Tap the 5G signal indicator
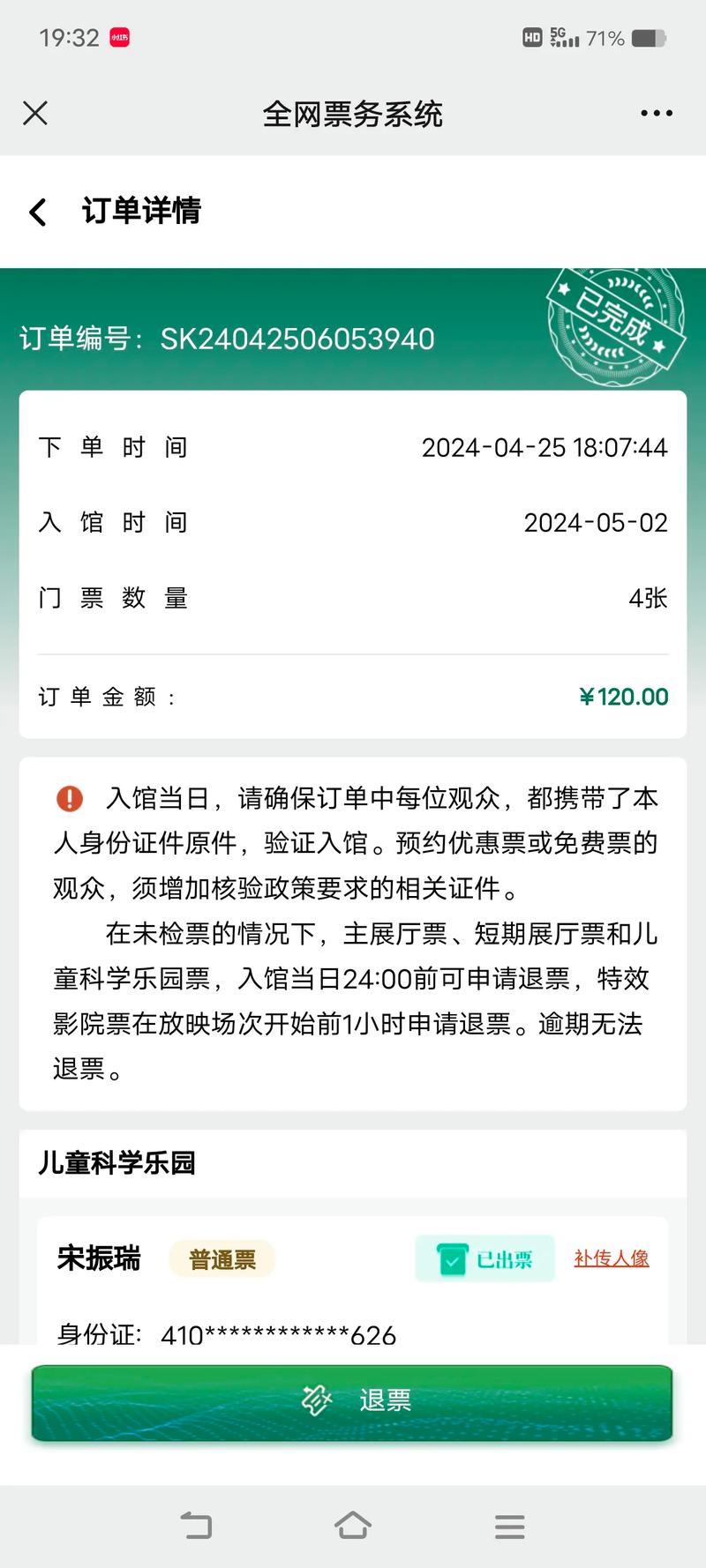 tap(566, 38)
